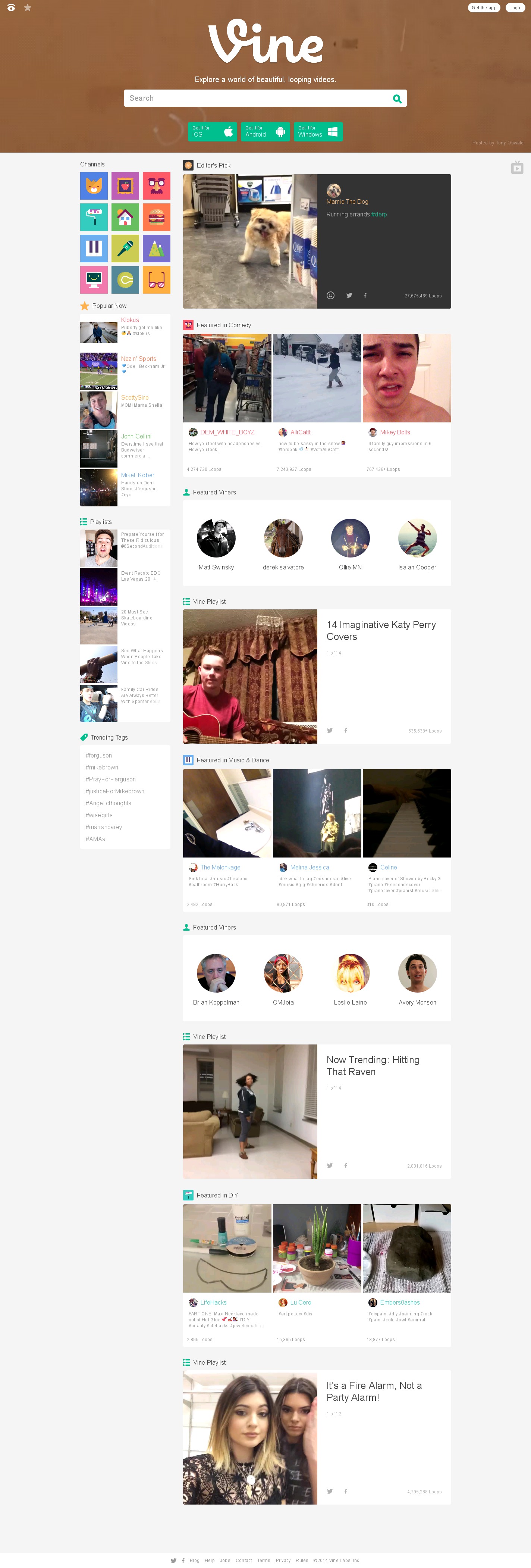The height and width of the screenshot is (1568, 531).
Task: Get the app for Windows
Action: [318, 131]
